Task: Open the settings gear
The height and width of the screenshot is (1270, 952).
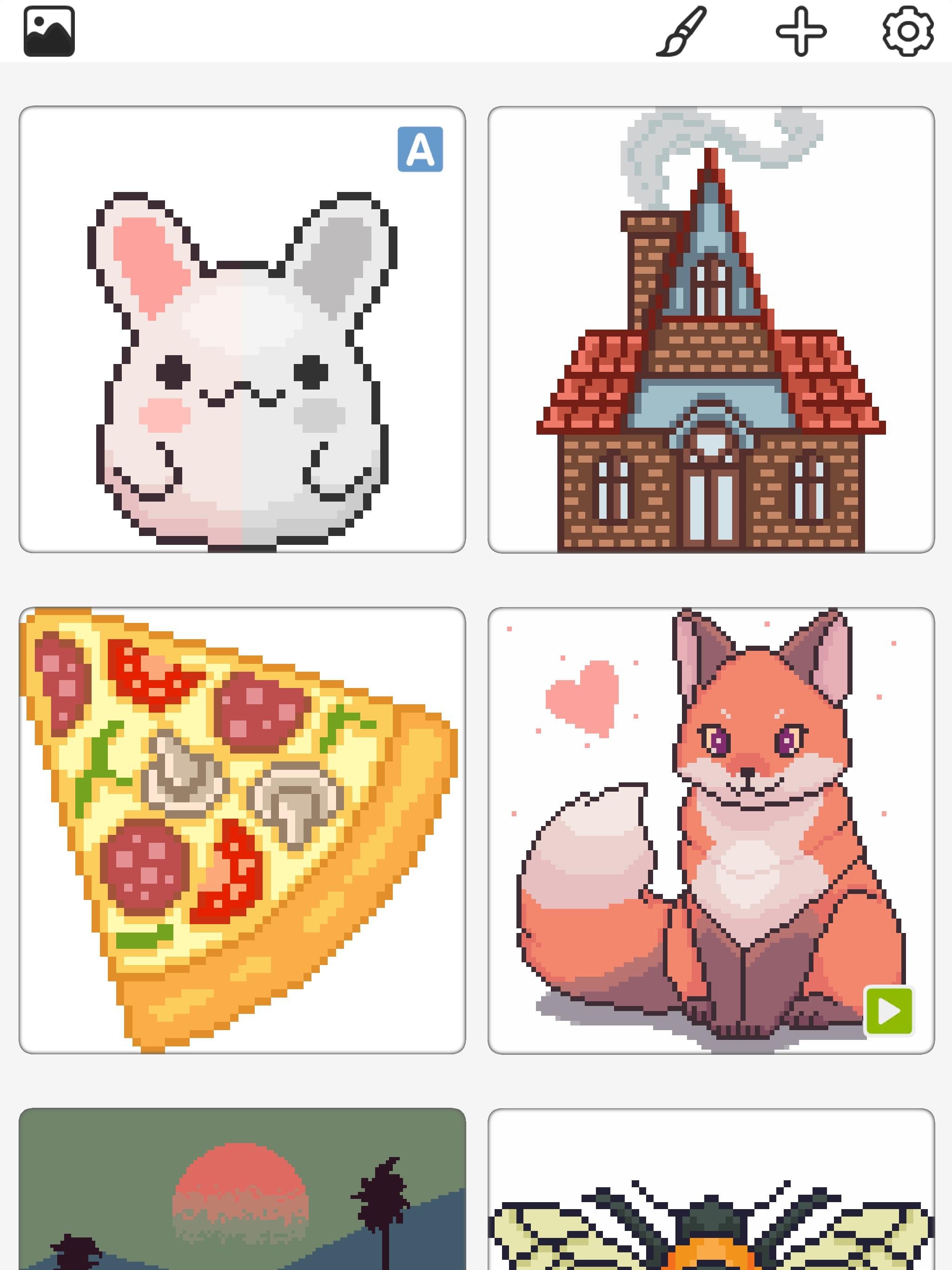Action: pyautogui.click(x=908, y=31)
